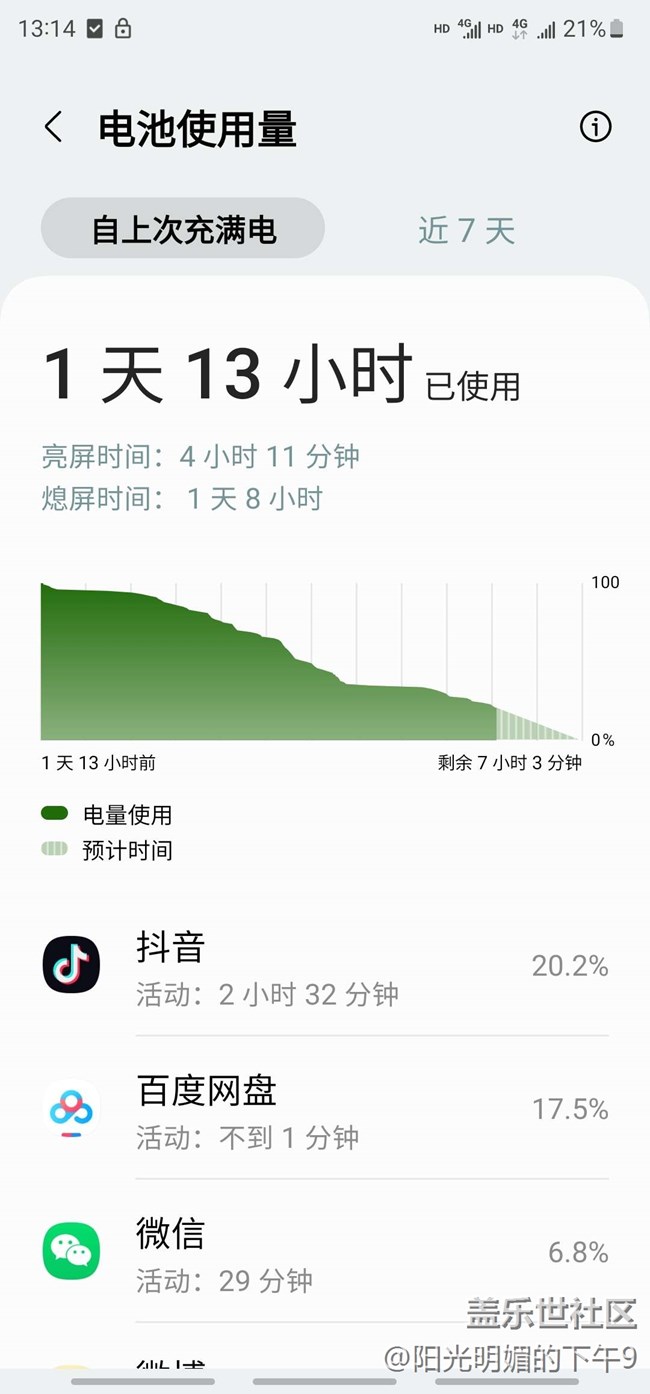Screen dimensions: 650x1394
Task: View 百度网盘 battery usage details
Action: 324,1109
